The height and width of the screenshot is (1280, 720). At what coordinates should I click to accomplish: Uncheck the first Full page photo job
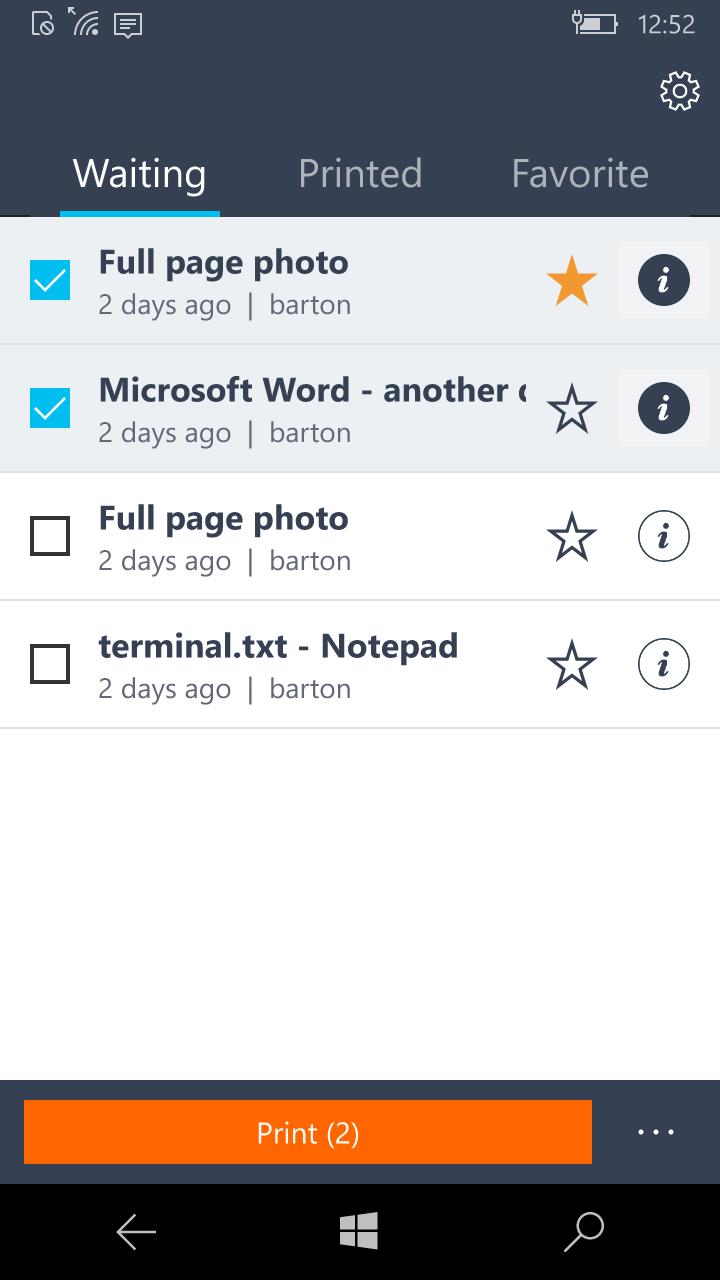(50, 280)
